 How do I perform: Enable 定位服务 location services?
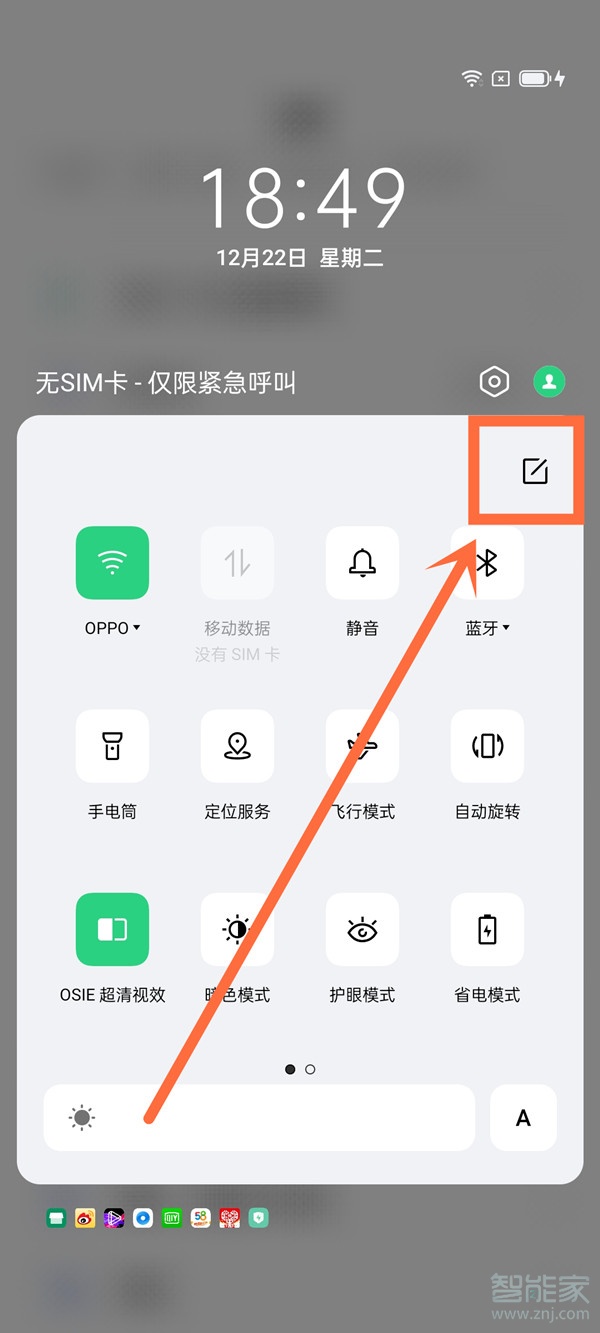tap(237, 746)
